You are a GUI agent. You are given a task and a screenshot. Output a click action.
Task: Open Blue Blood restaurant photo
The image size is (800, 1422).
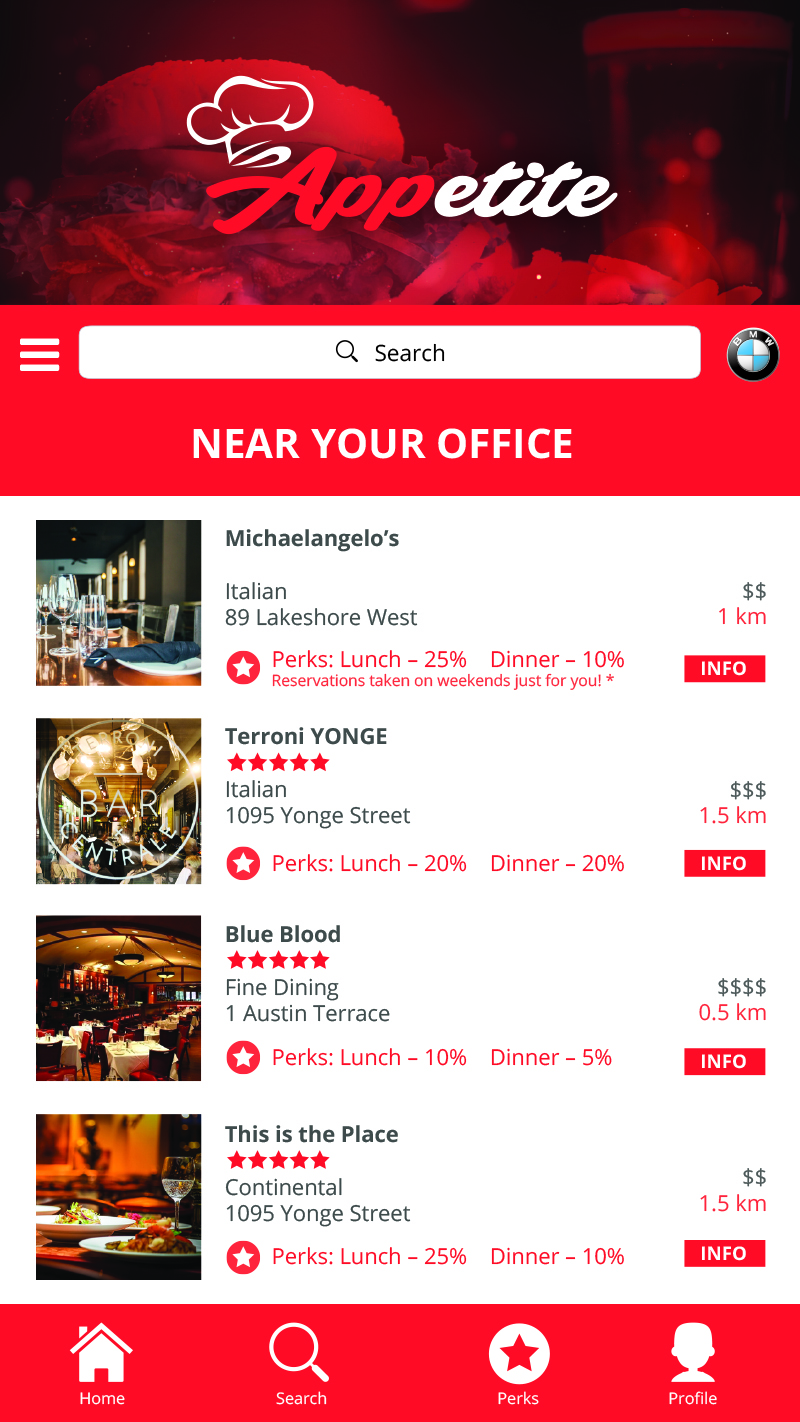click(x=118, y=998)
